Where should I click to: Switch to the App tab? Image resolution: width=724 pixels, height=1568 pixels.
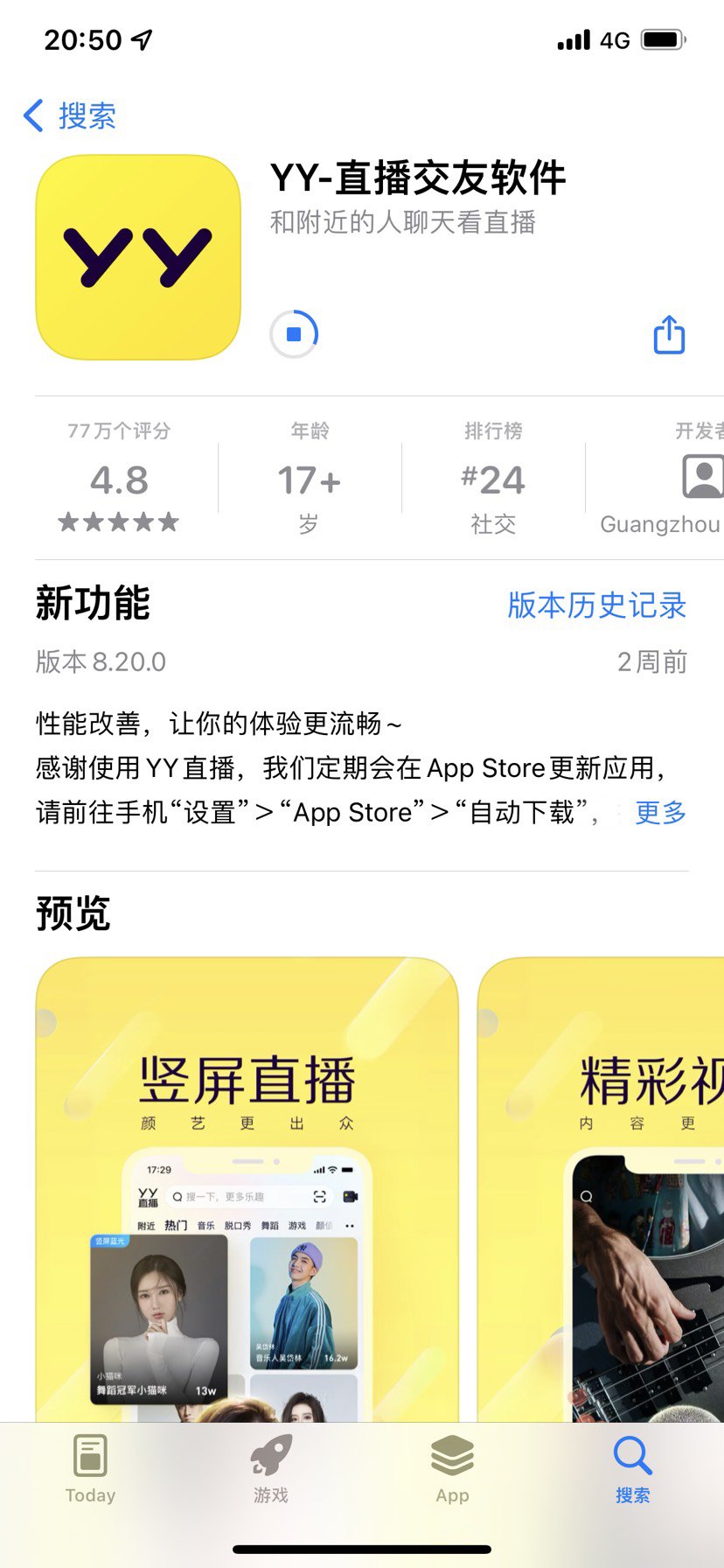452,1470
